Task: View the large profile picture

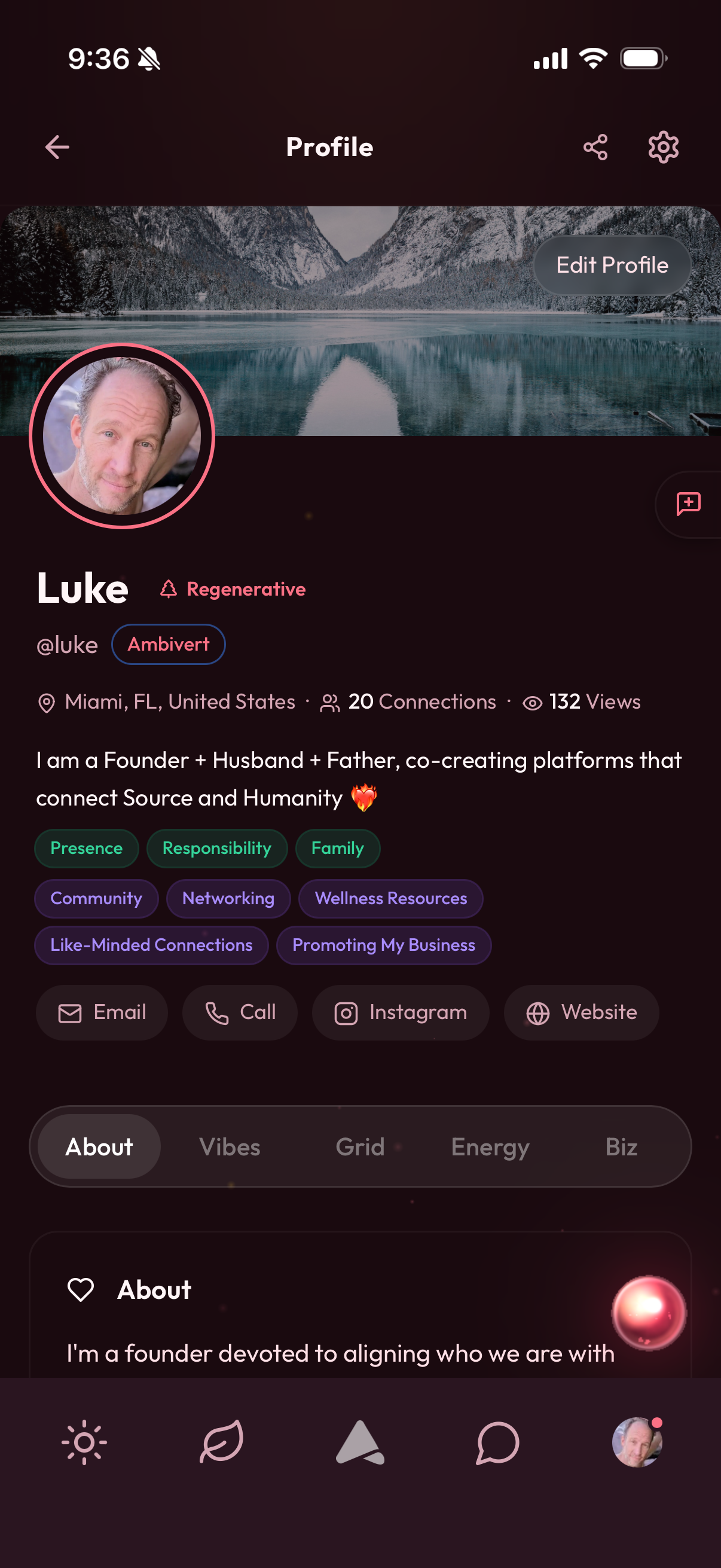Action: pos(122,436)
